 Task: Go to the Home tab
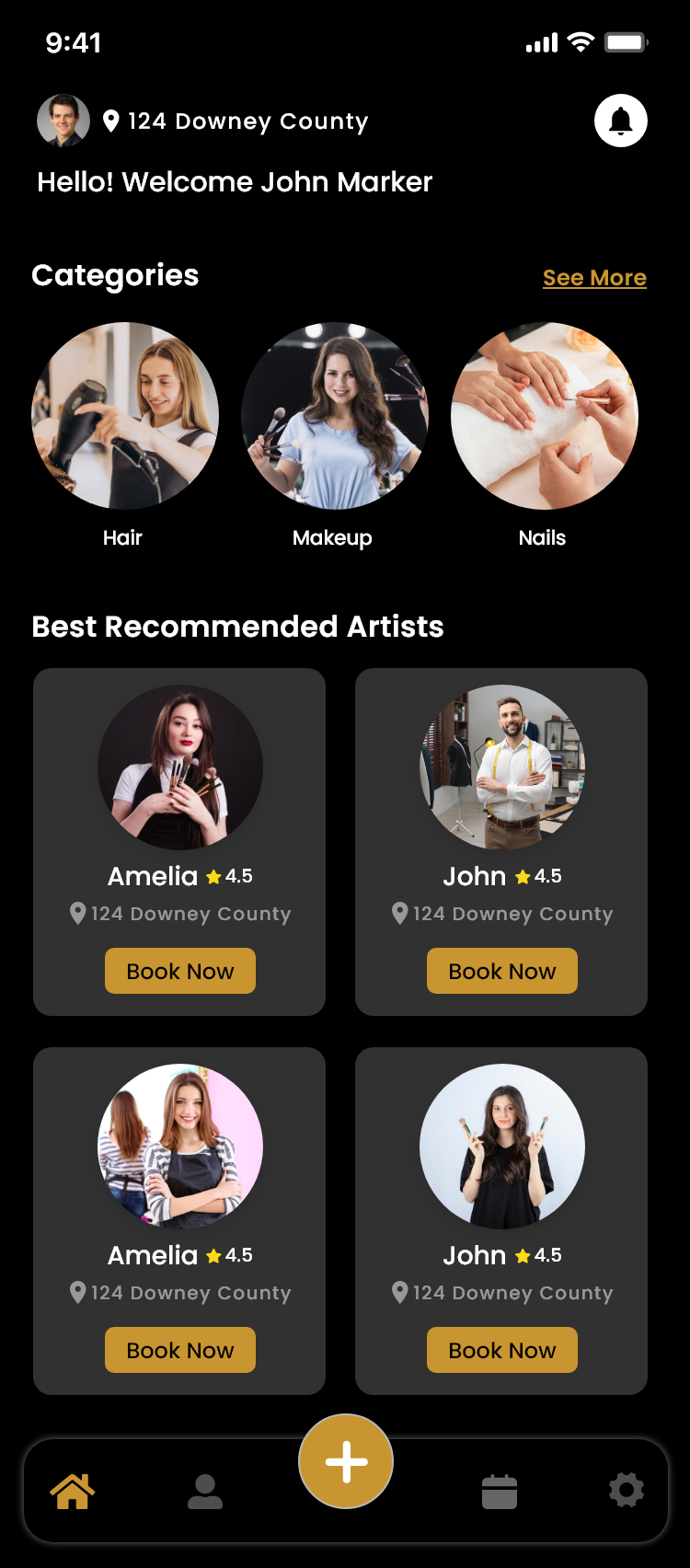pos(73,1492)
